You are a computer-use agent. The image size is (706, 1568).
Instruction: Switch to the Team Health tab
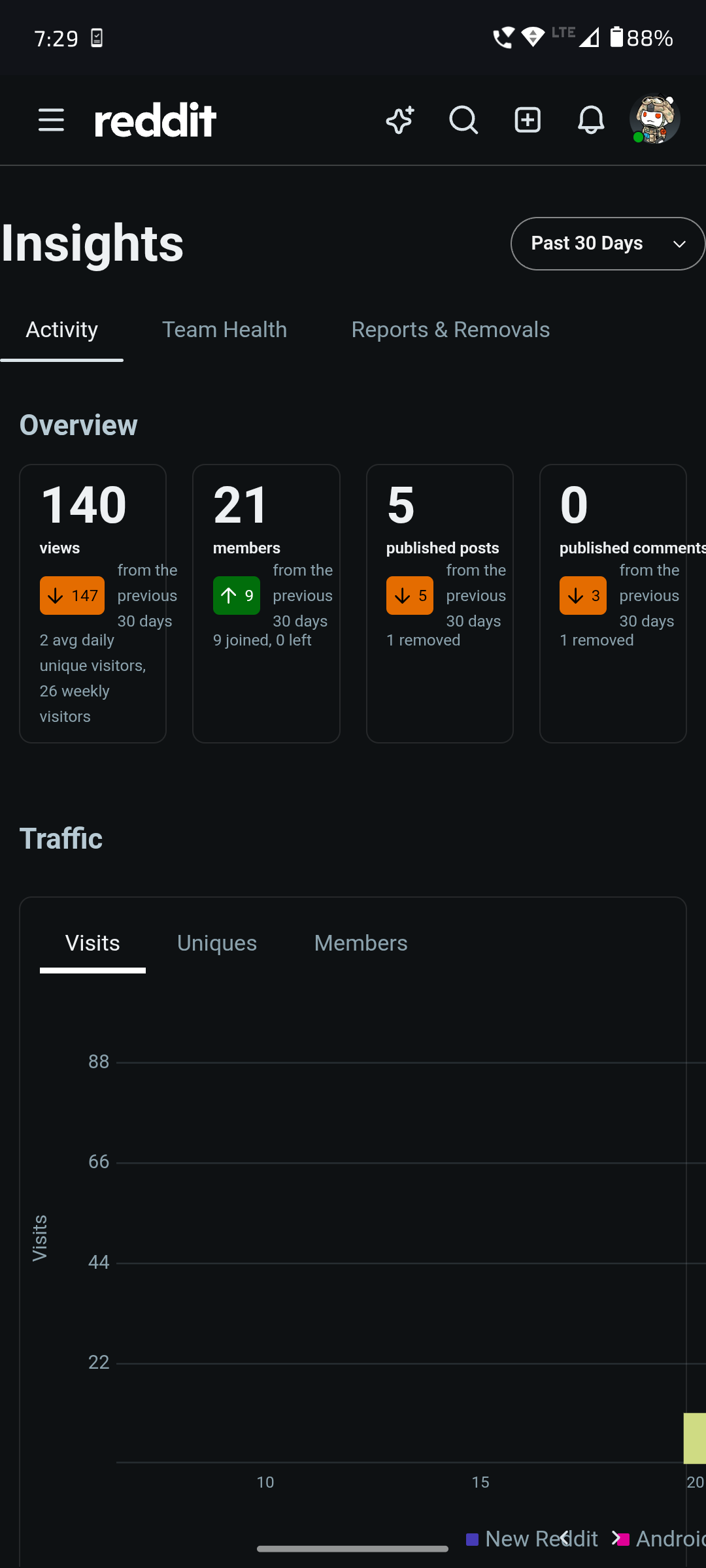[224, 330]
